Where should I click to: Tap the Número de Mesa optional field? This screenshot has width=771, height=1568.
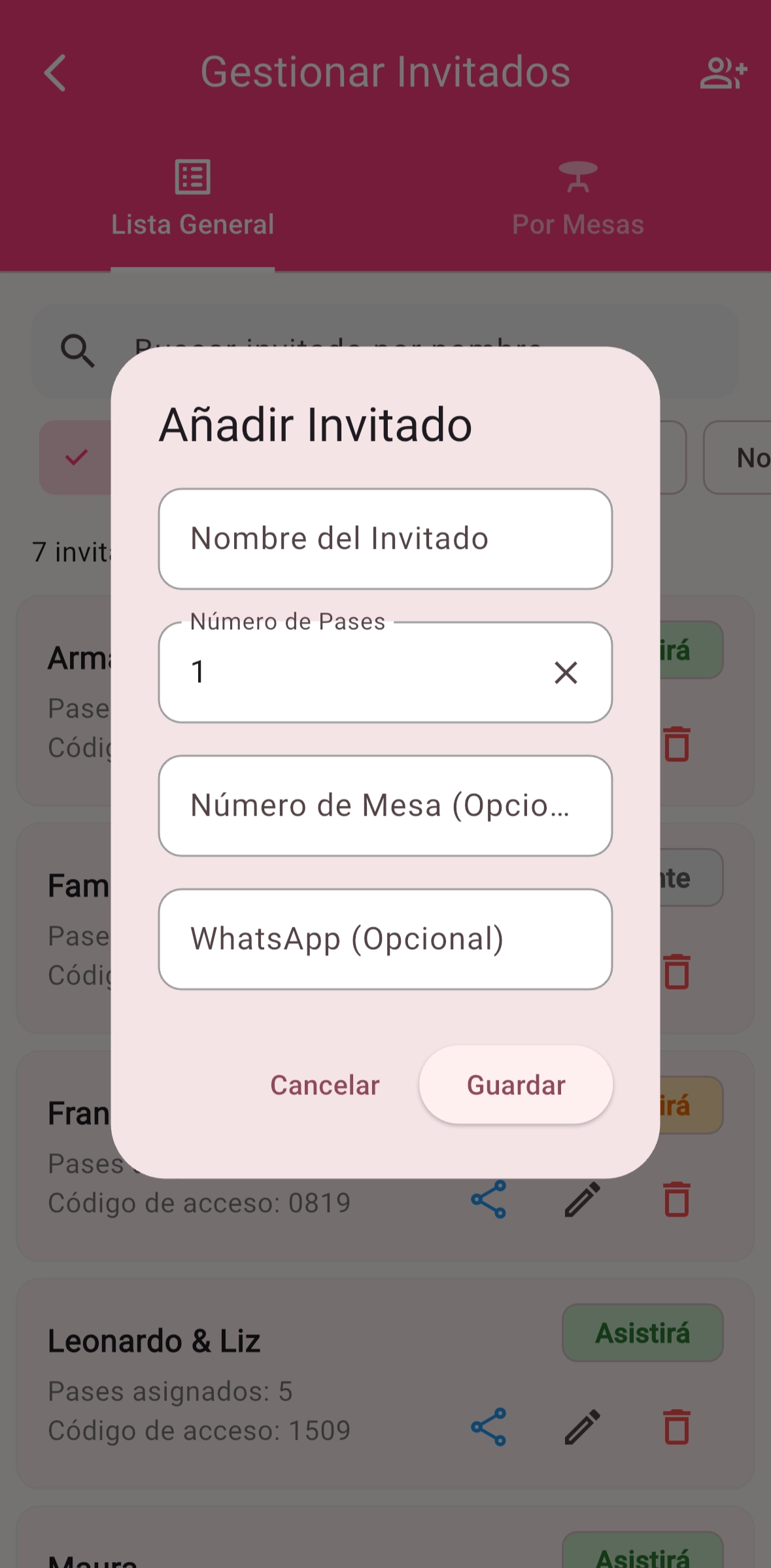click(385, 805)
